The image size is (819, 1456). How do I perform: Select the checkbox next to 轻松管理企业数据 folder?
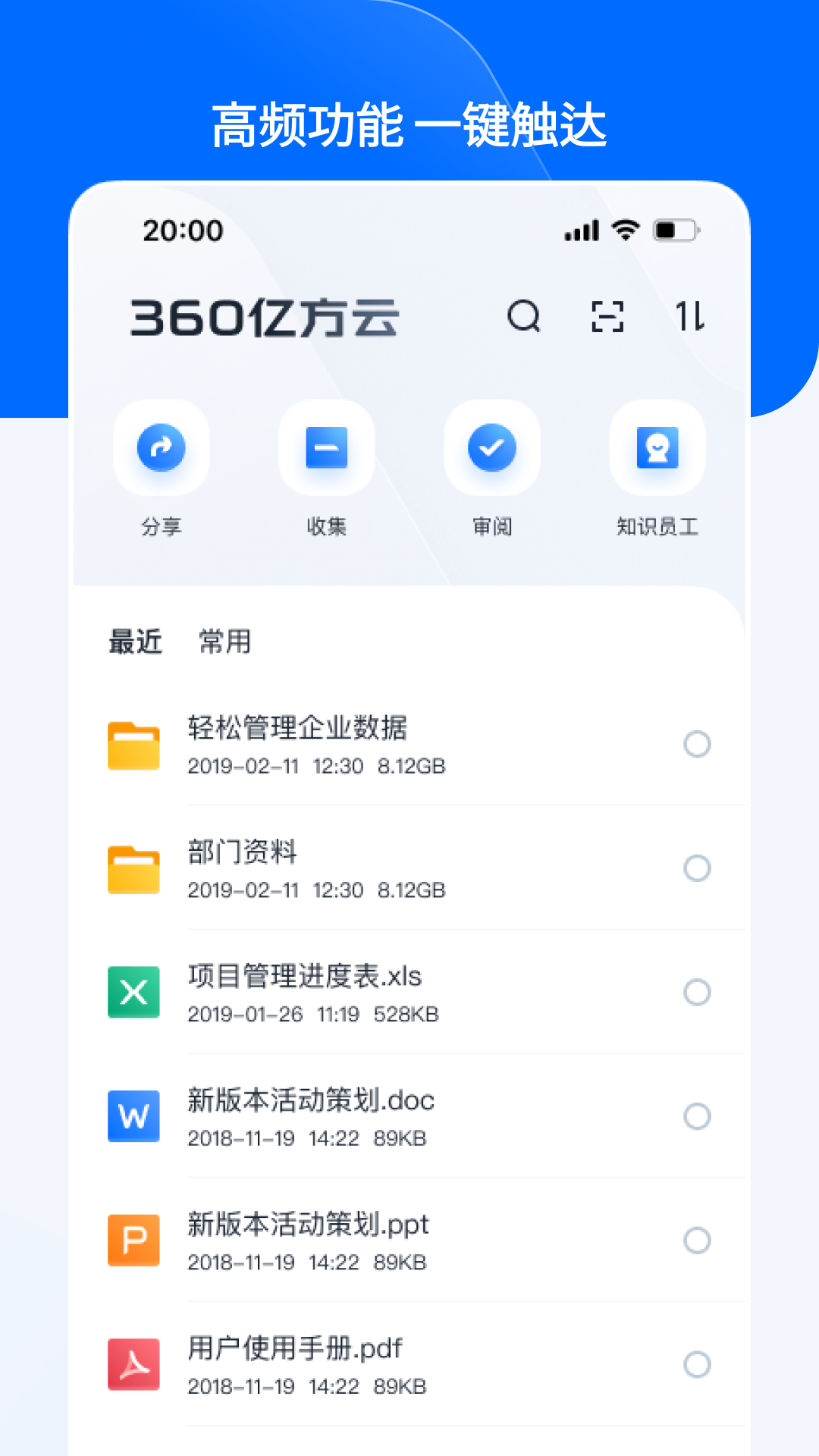pos(697,745)
